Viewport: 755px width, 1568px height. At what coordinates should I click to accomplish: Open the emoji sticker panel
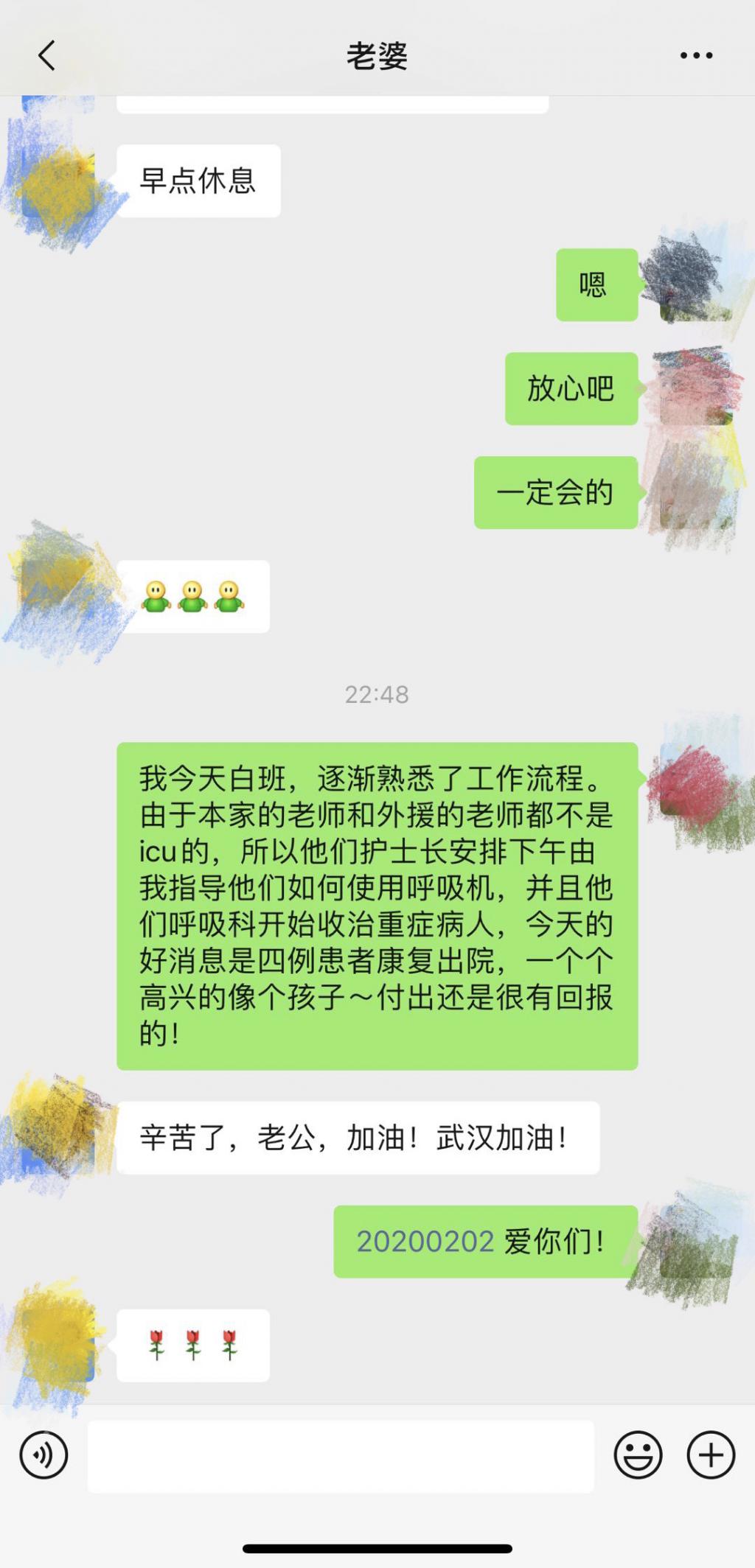638,1455
